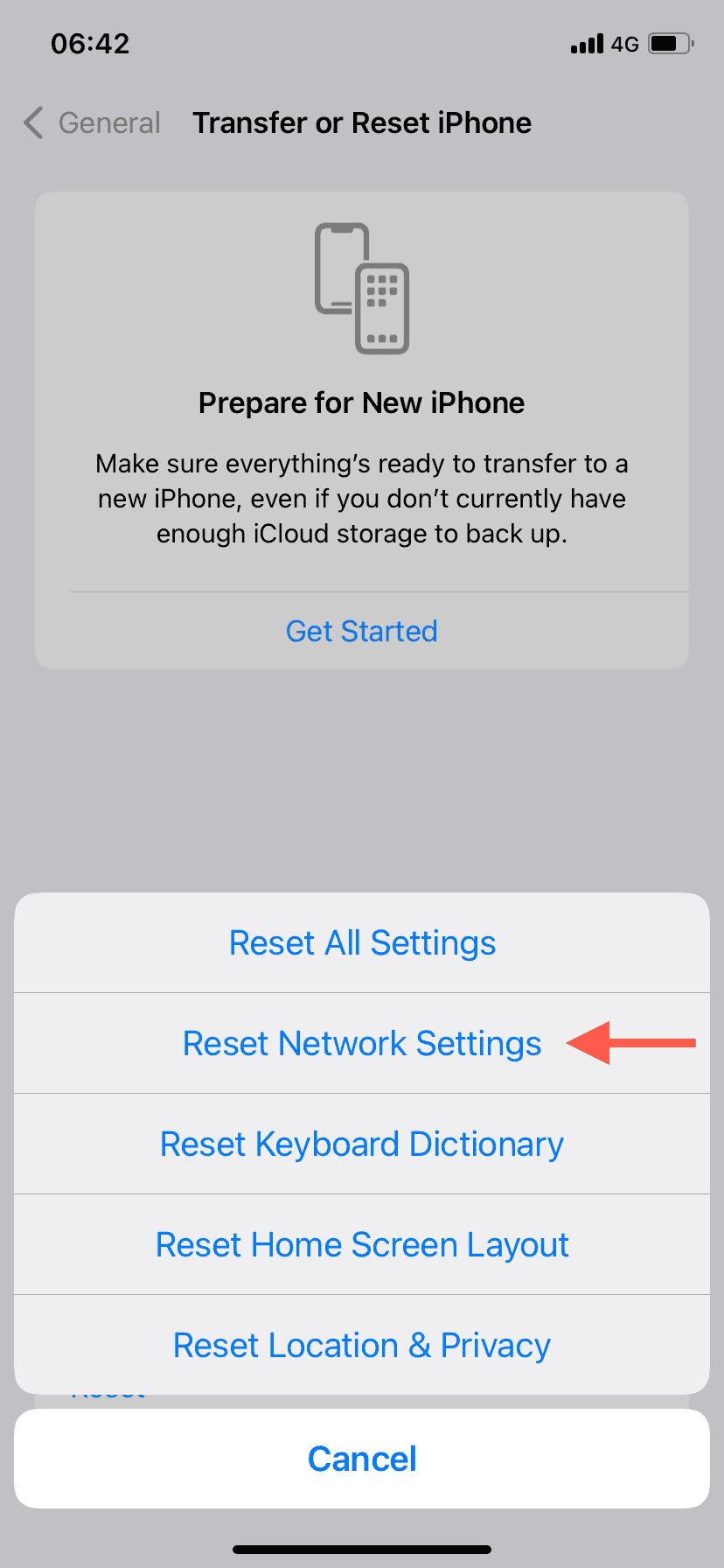Choose Reset Network Settings
This screenshot has height=1568, width=724.
(x=362, y=1043)
